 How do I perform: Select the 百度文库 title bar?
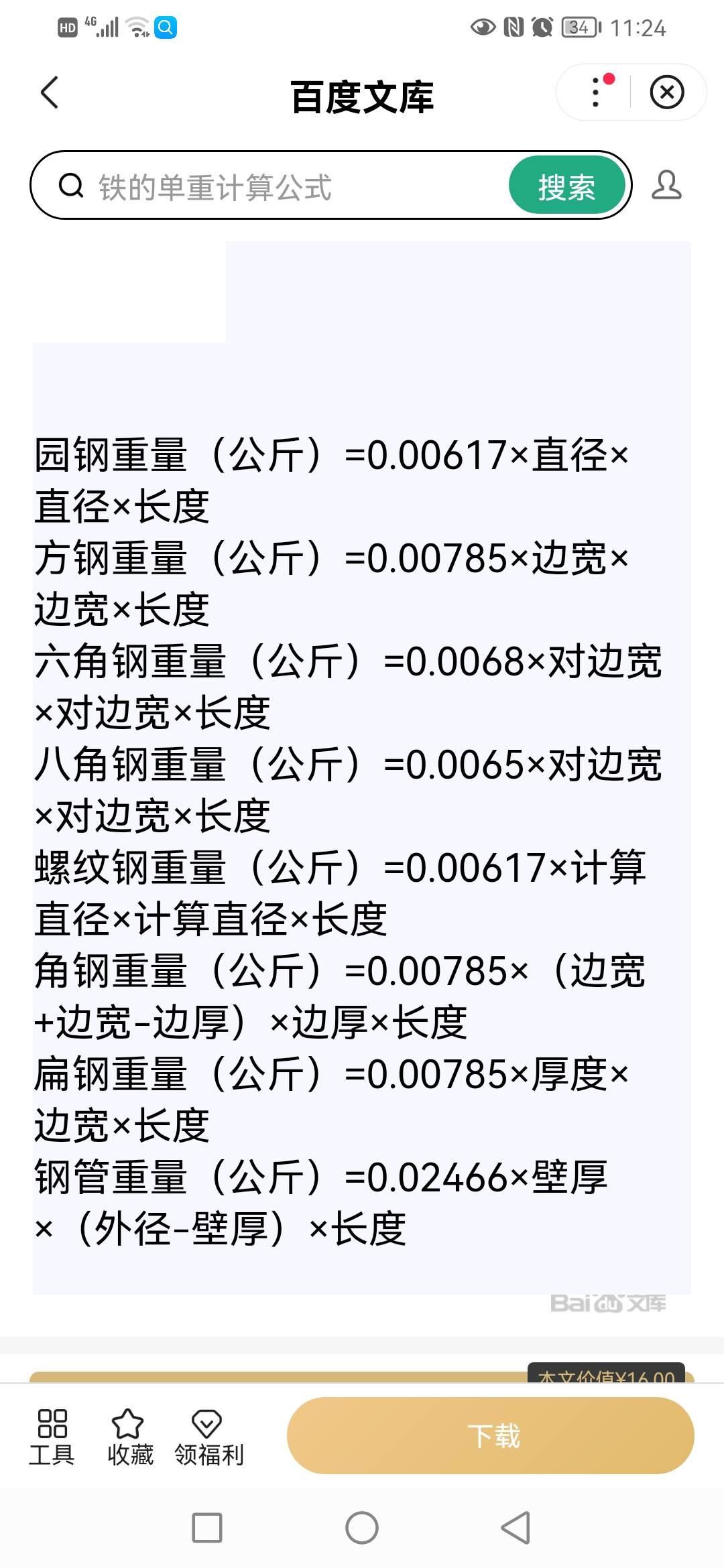[x=362, y=95]
